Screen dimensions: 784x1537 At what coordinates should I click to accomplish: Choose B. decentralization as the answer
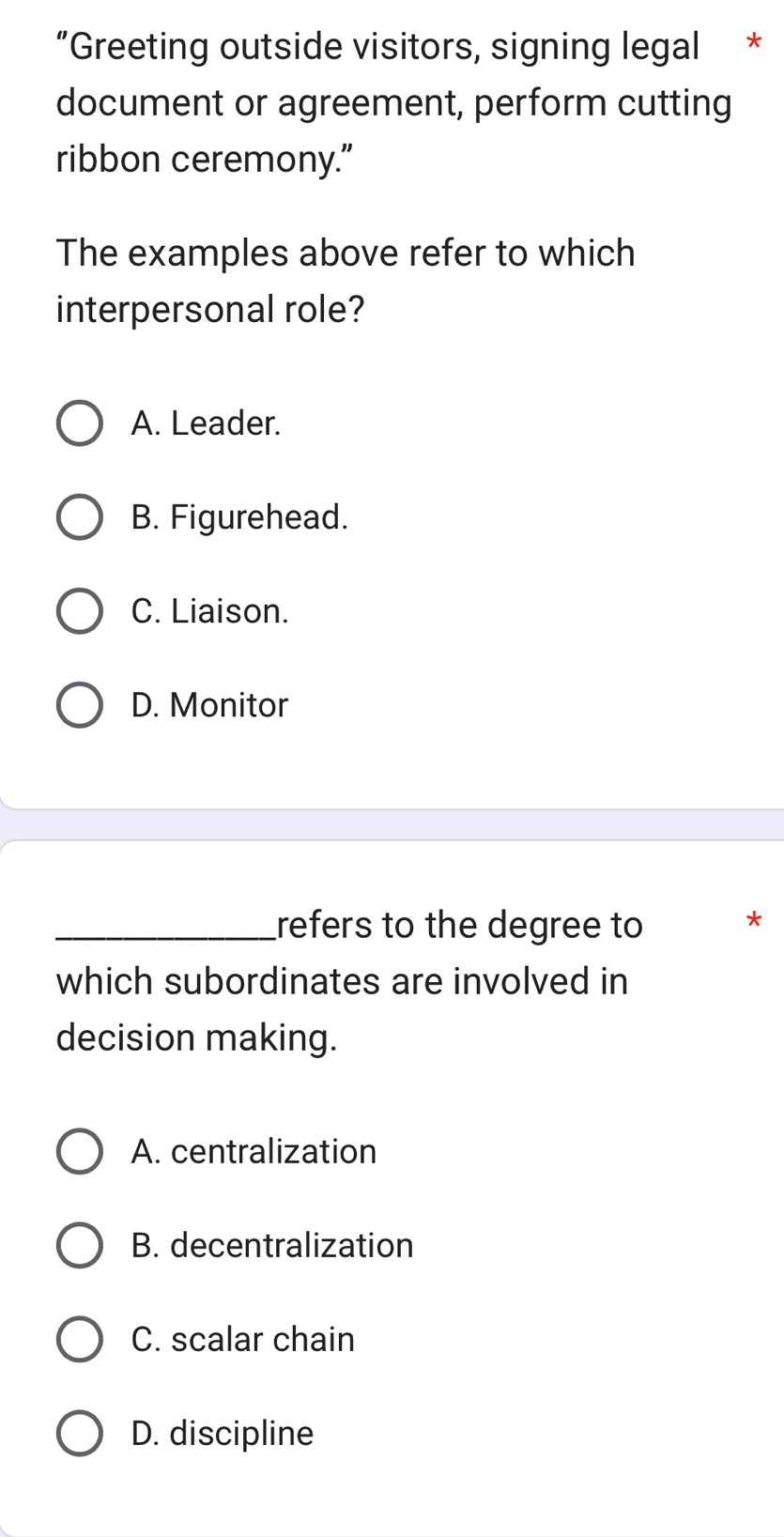(80, 1245)
